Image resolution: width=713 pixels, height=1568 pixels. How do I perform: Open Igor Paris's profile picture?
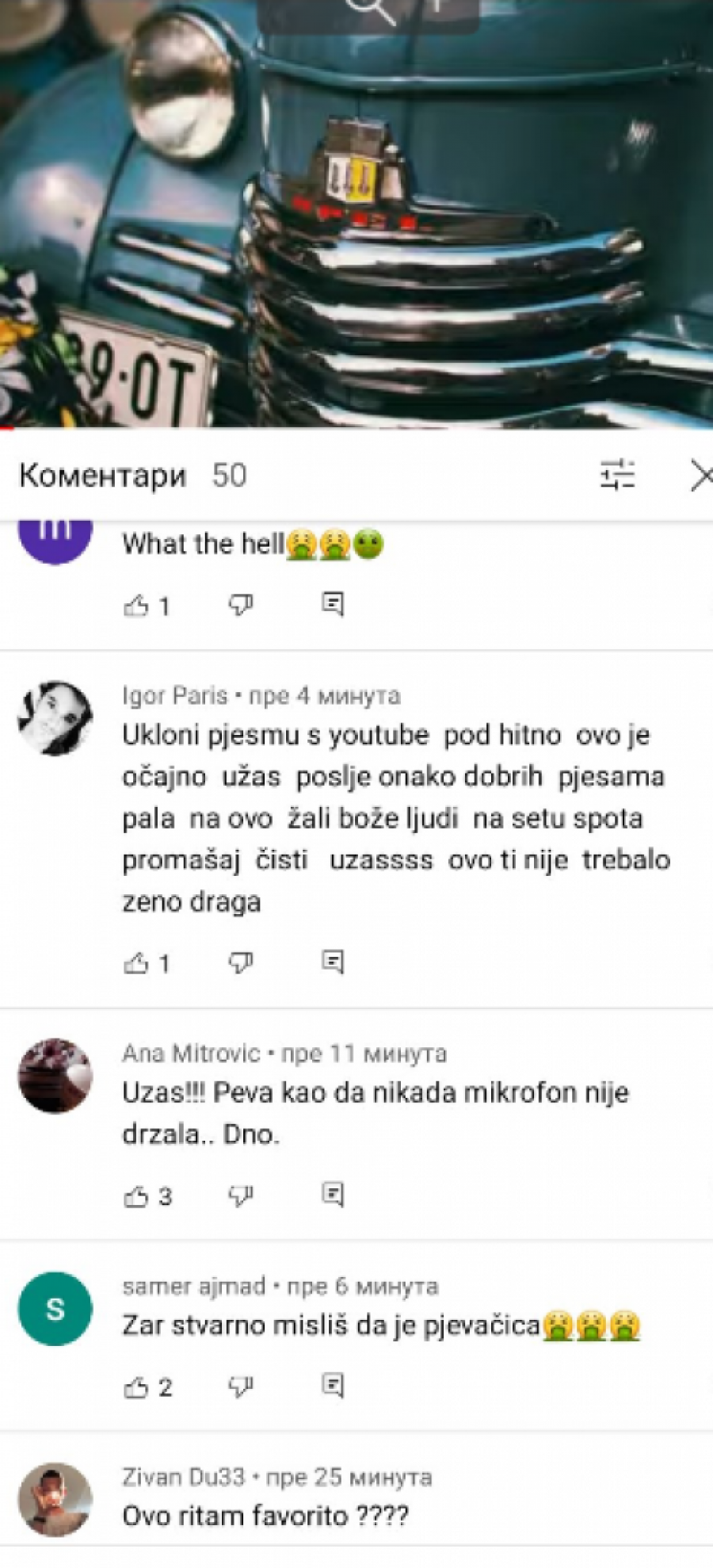(55, 717)
